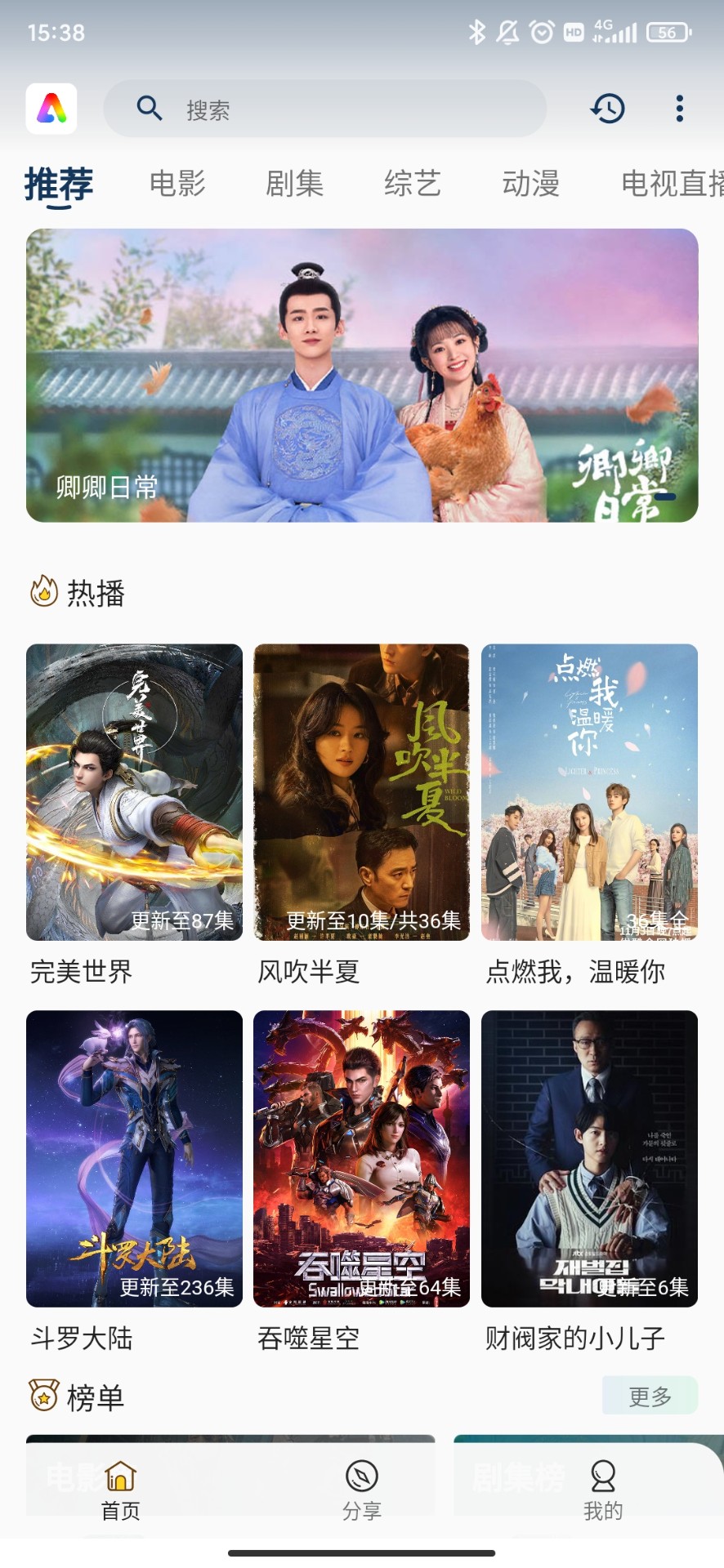Open the 电视直播 tab
724x1568 pixels.
point(672,184)
